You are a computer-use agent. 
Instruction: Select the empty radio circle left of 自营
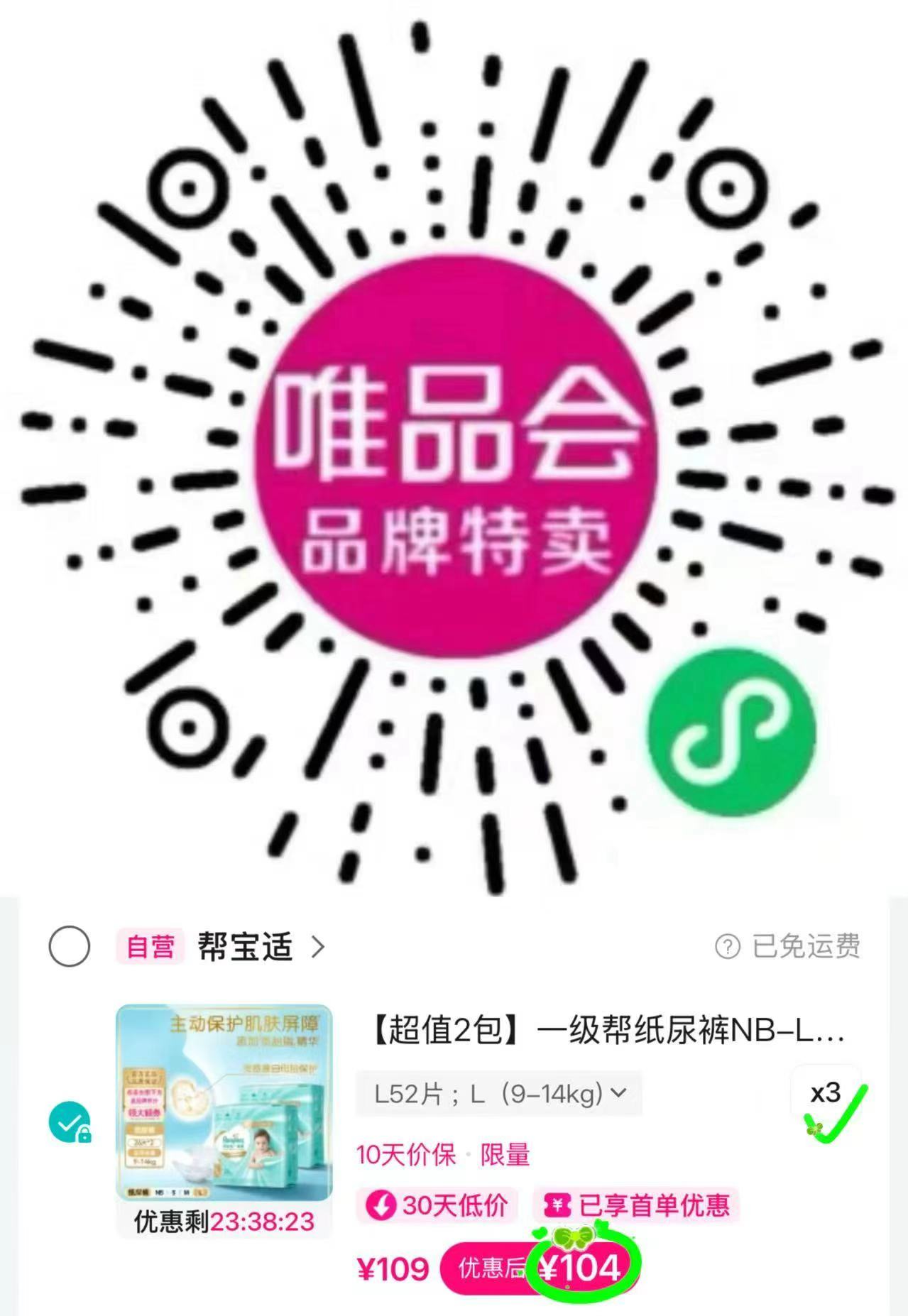click(x=68, y=945)
